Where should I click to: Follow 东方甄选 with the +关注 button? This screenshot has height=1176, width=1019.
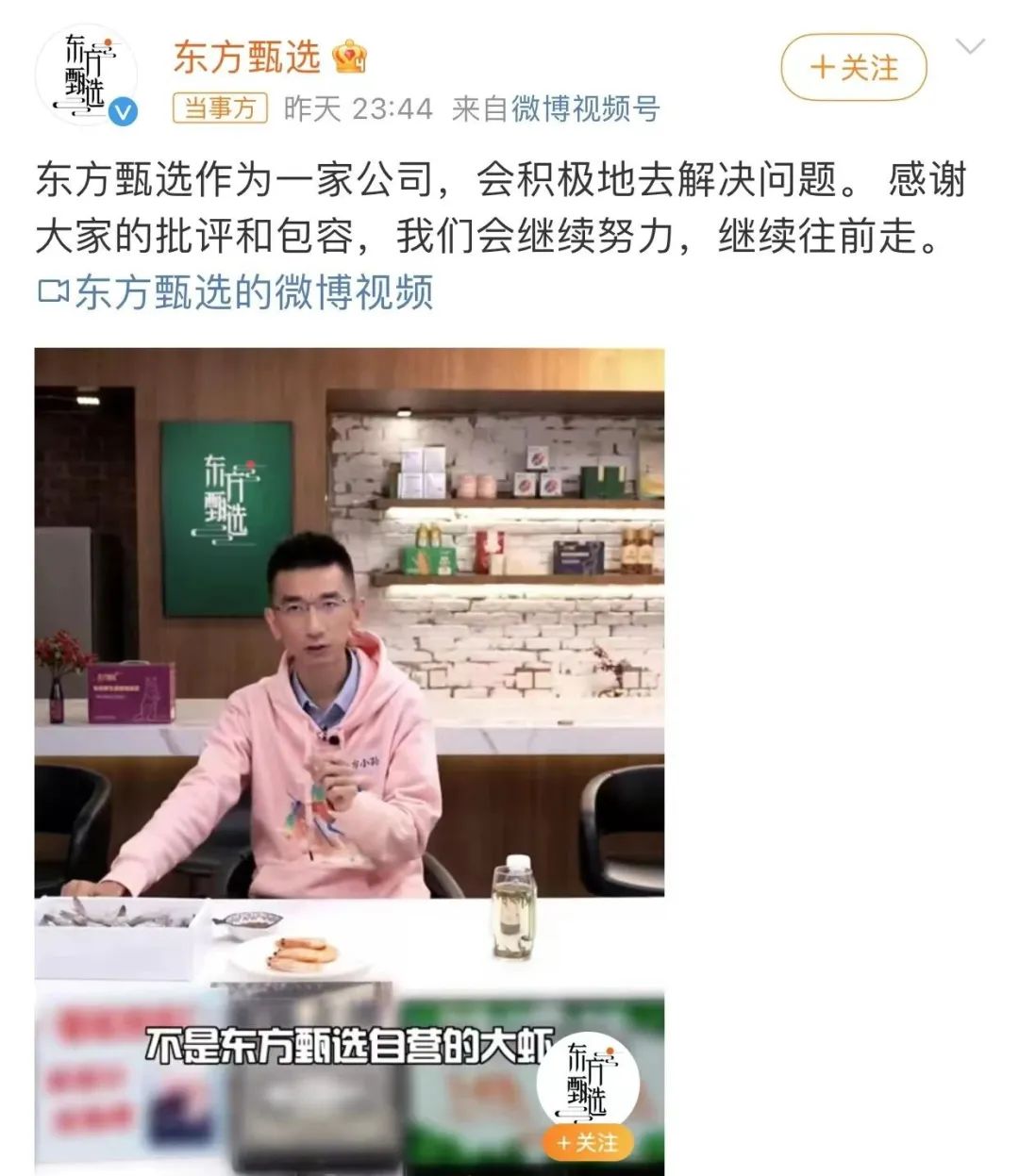(x=853, y=67)
